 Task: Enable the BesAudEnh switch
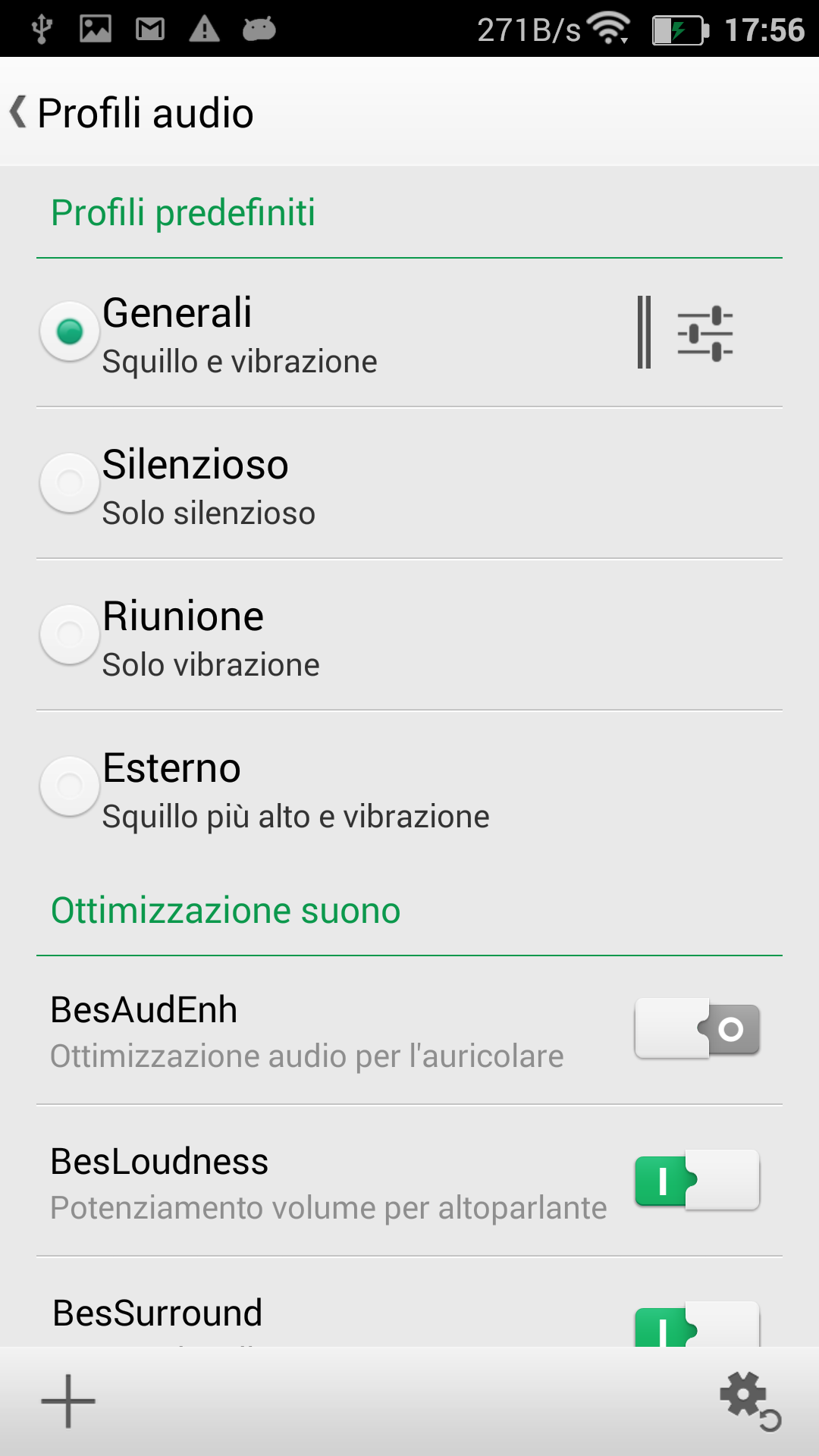[x=697, y=1028]
